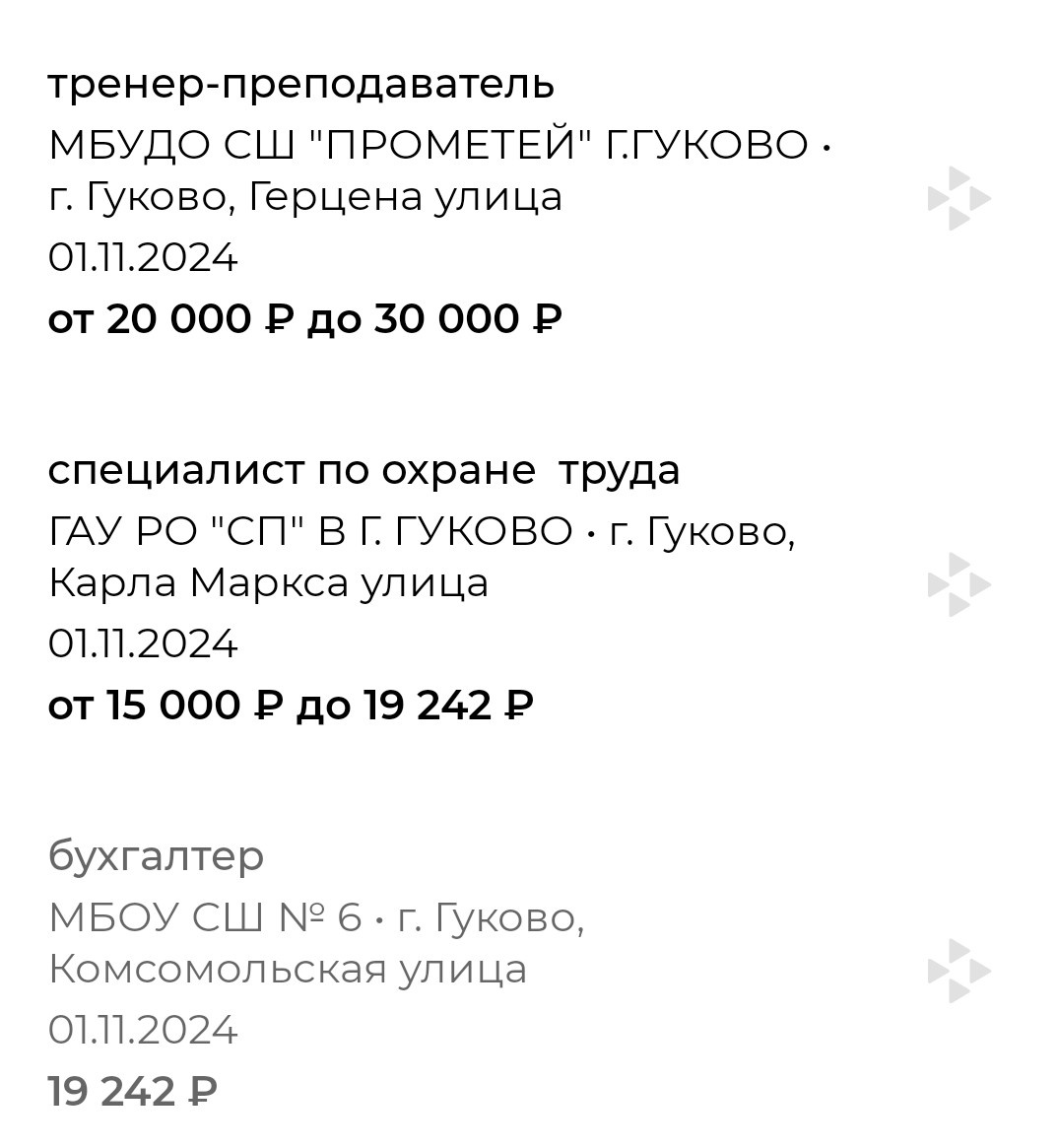Click the бухгалтер vacancy heading
This screenshot has width=1057, height=1148.
tap(157, 856)
